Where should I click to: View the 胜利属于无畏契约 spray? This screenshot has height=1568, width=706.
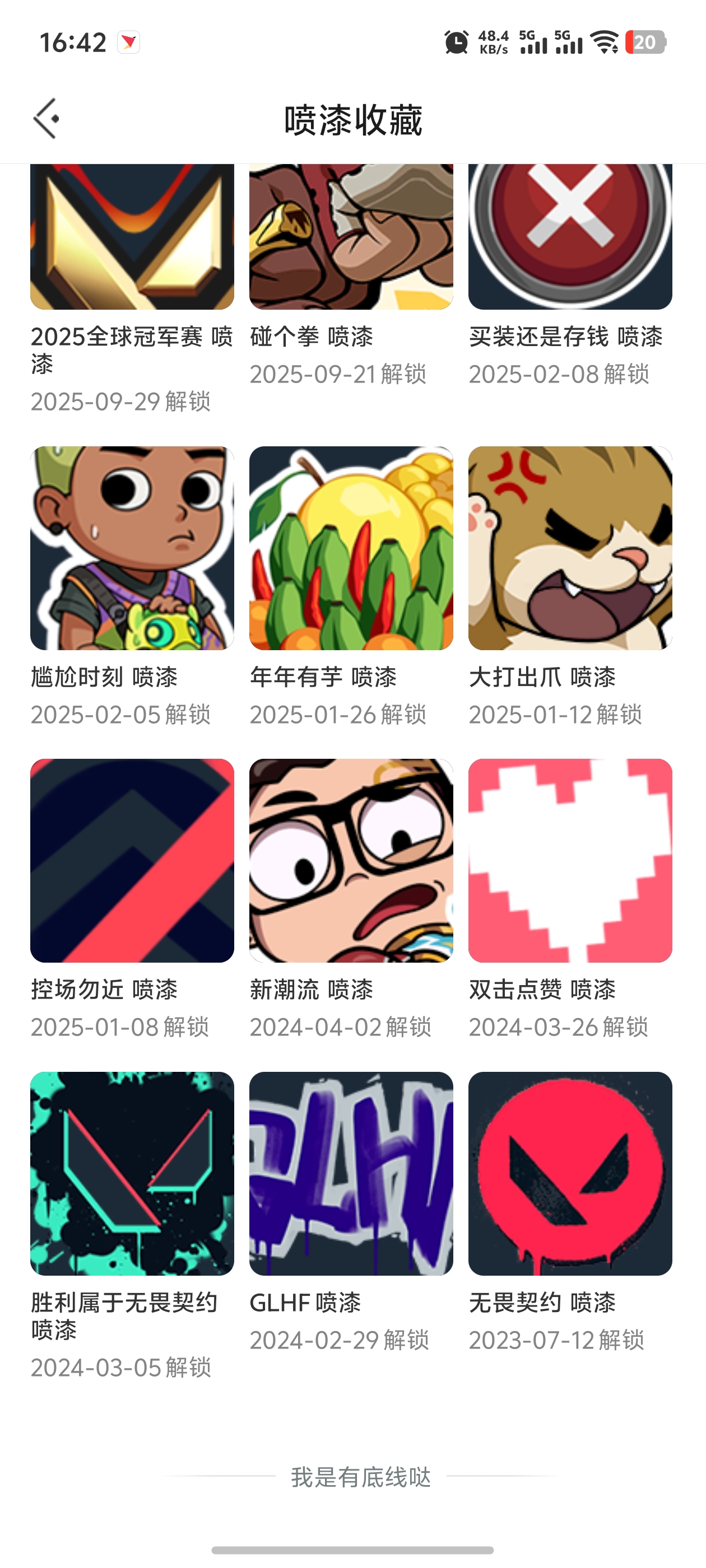tap(132, 1173)
